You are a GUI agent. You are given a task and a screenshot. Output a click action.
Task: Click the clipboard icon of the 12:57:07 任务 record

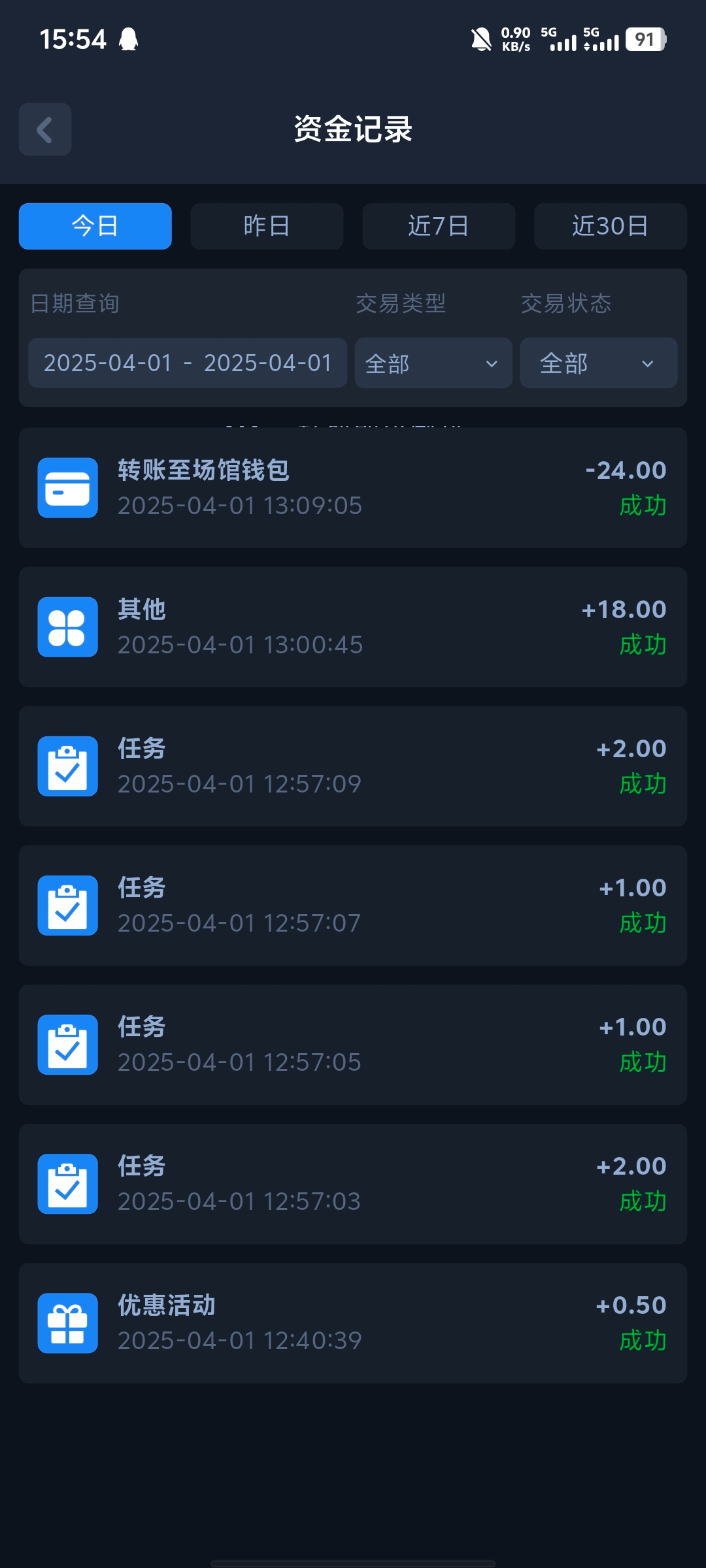(67, 906)
